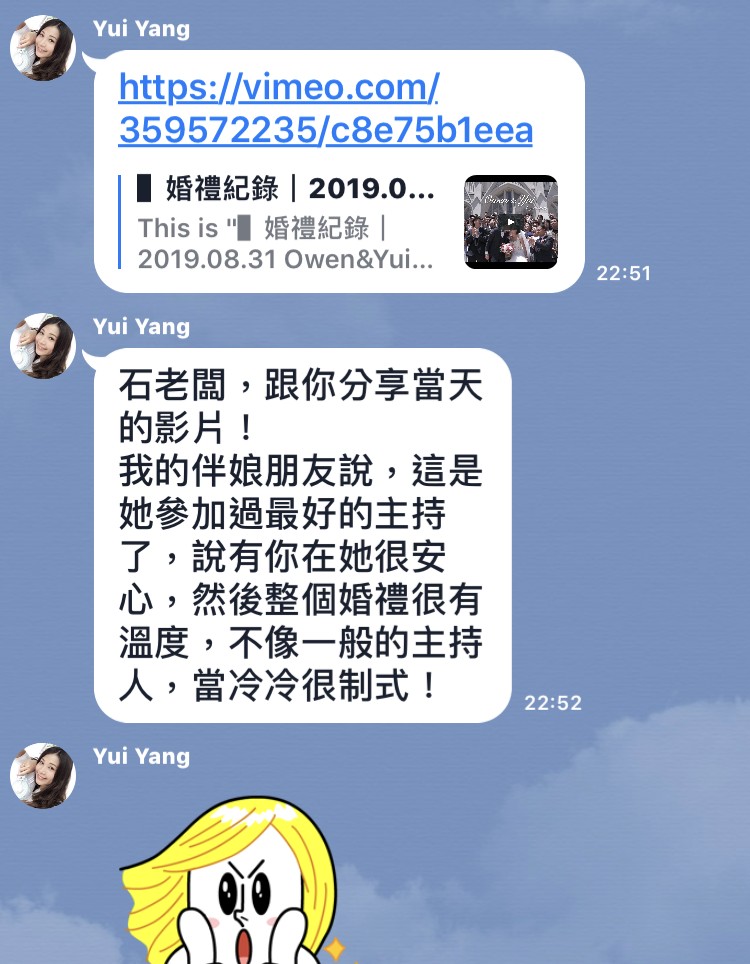Open the wedding video preview thumbnail
Viewport: 750px width, 964px height.
pyautogui.click(x=510, y=222)
